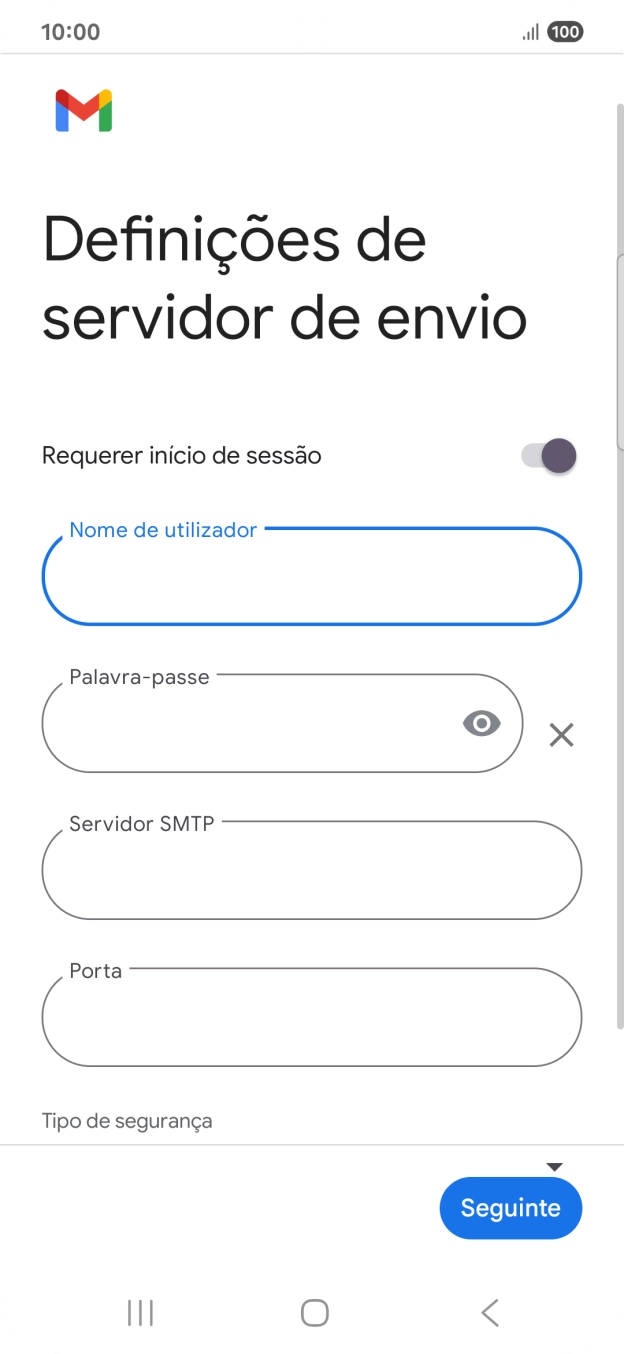
Task: Toggle the Requerer início de sessão switch
Action: coord(549,456)
